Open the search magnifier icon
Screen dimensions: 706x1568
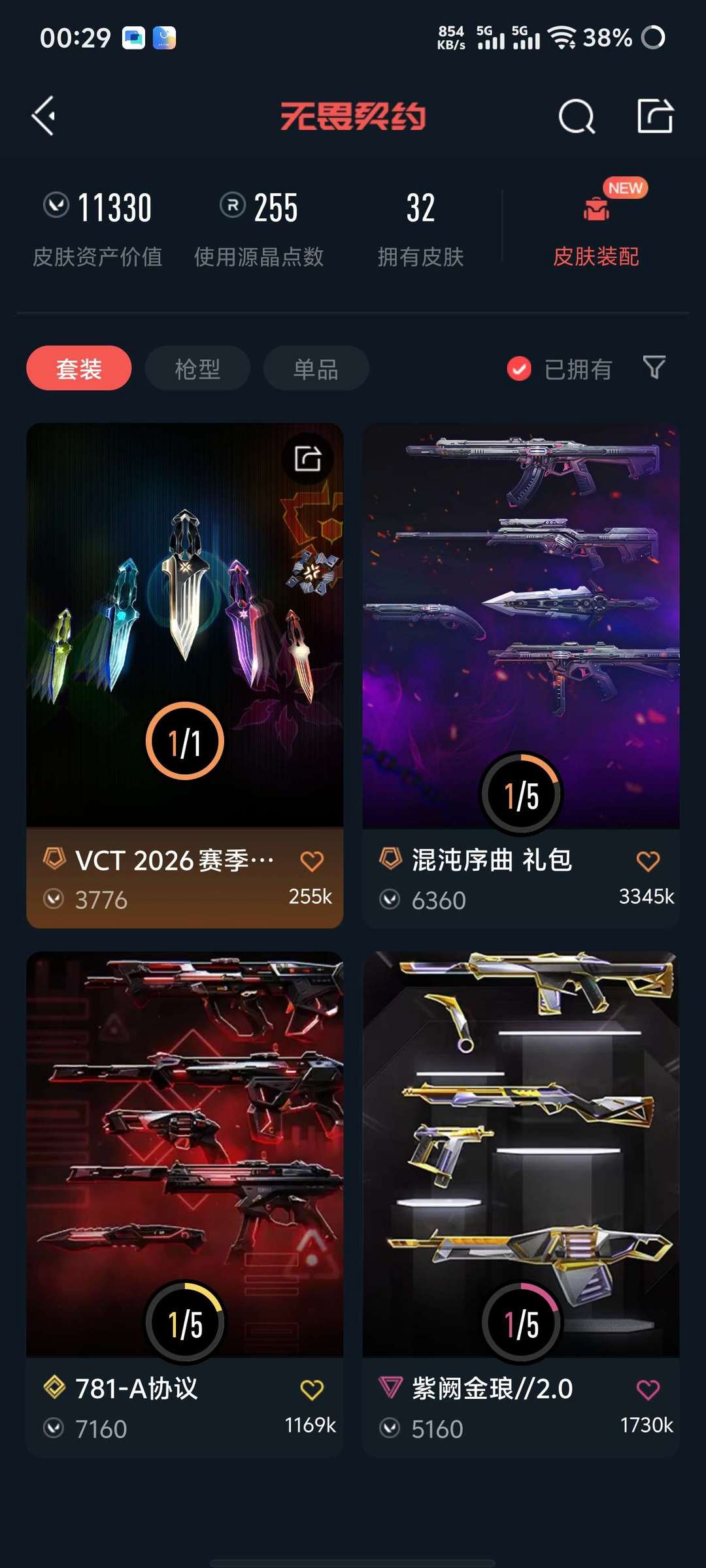tap(577, 117)
